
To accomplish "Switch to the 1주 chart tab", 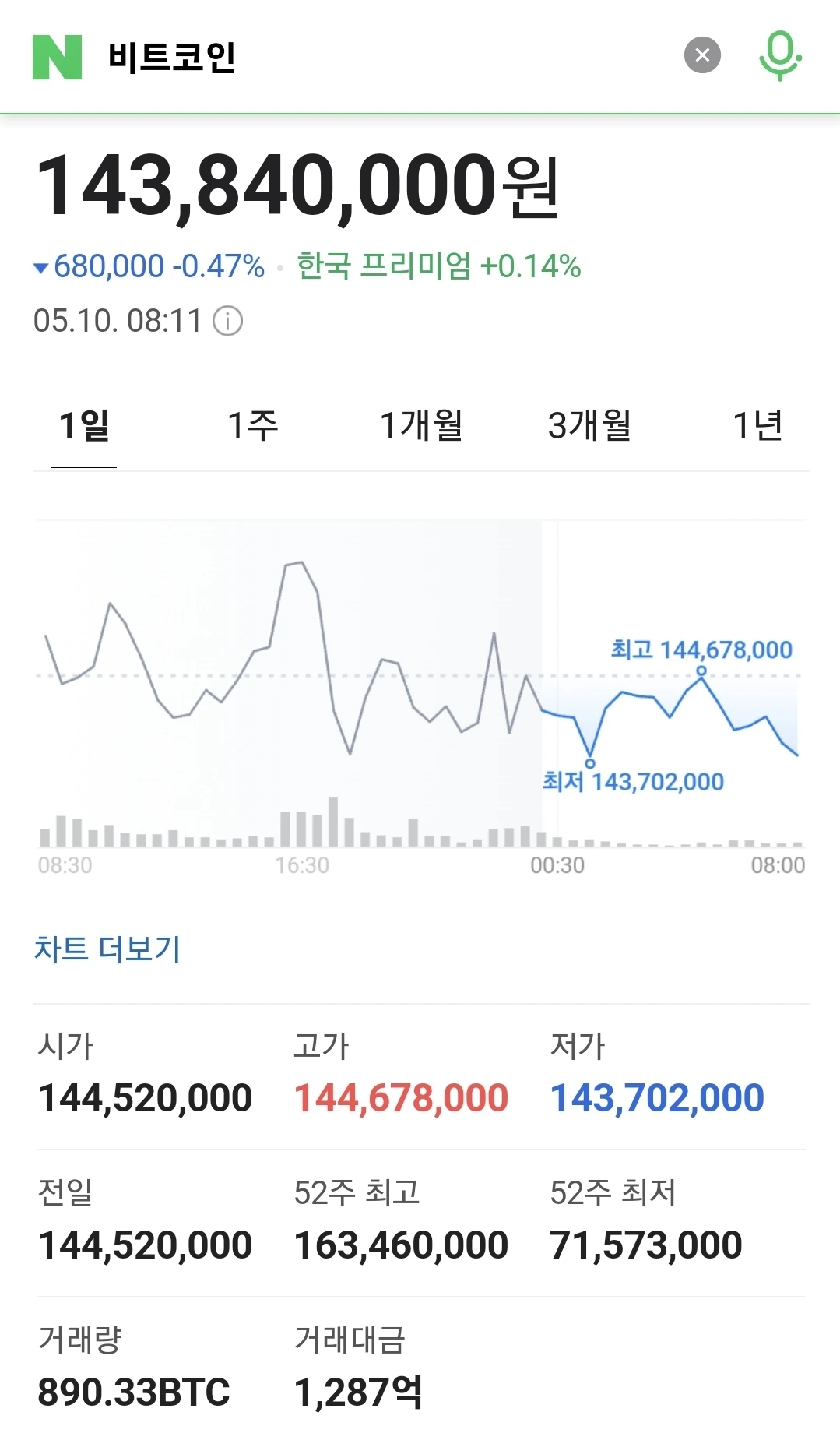I will click(x=252, y=426).
